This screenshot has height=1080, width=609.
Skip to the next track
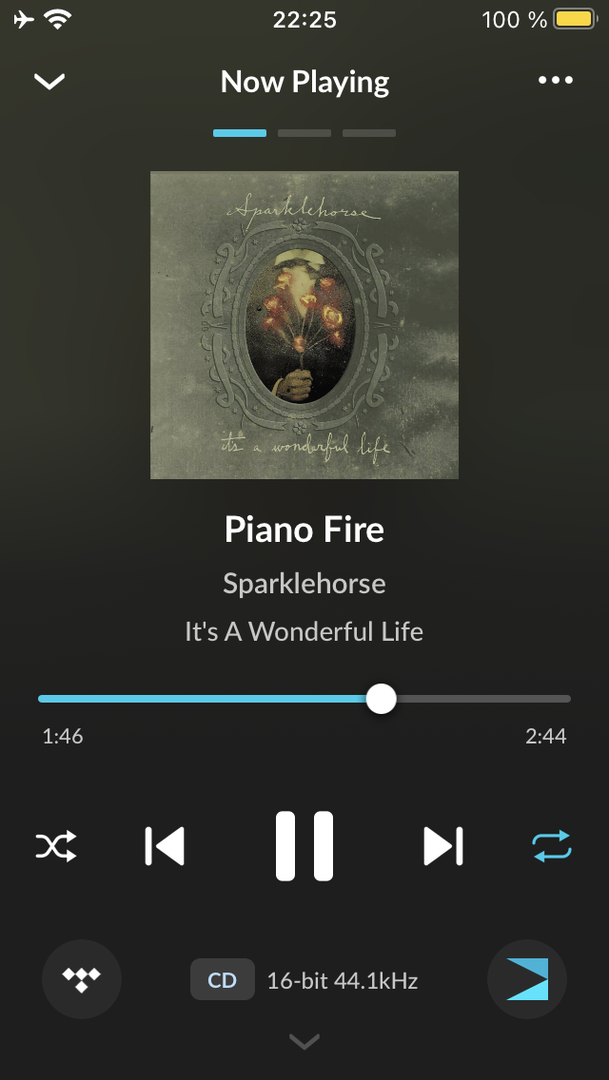[x=443, y=846]
